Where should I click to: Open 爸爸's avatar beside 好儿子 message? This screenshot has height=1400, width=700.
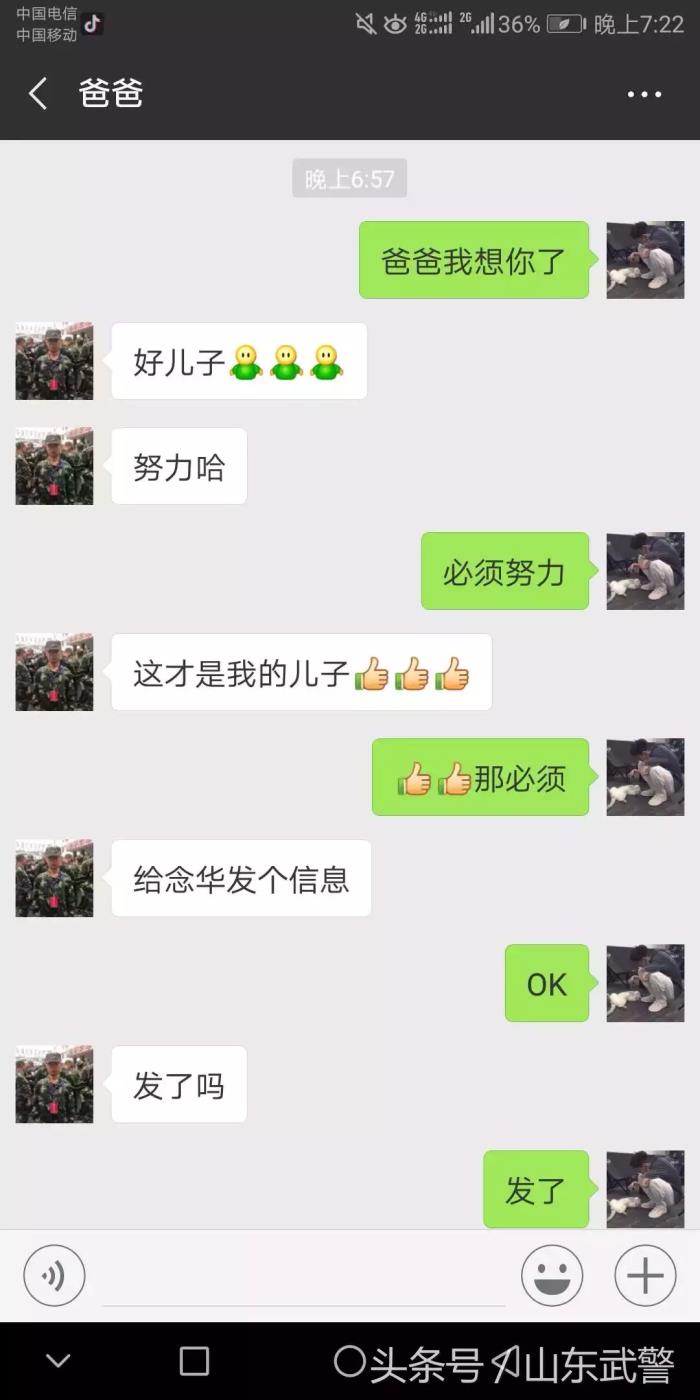pyautogui.click(x=54, y=361)
